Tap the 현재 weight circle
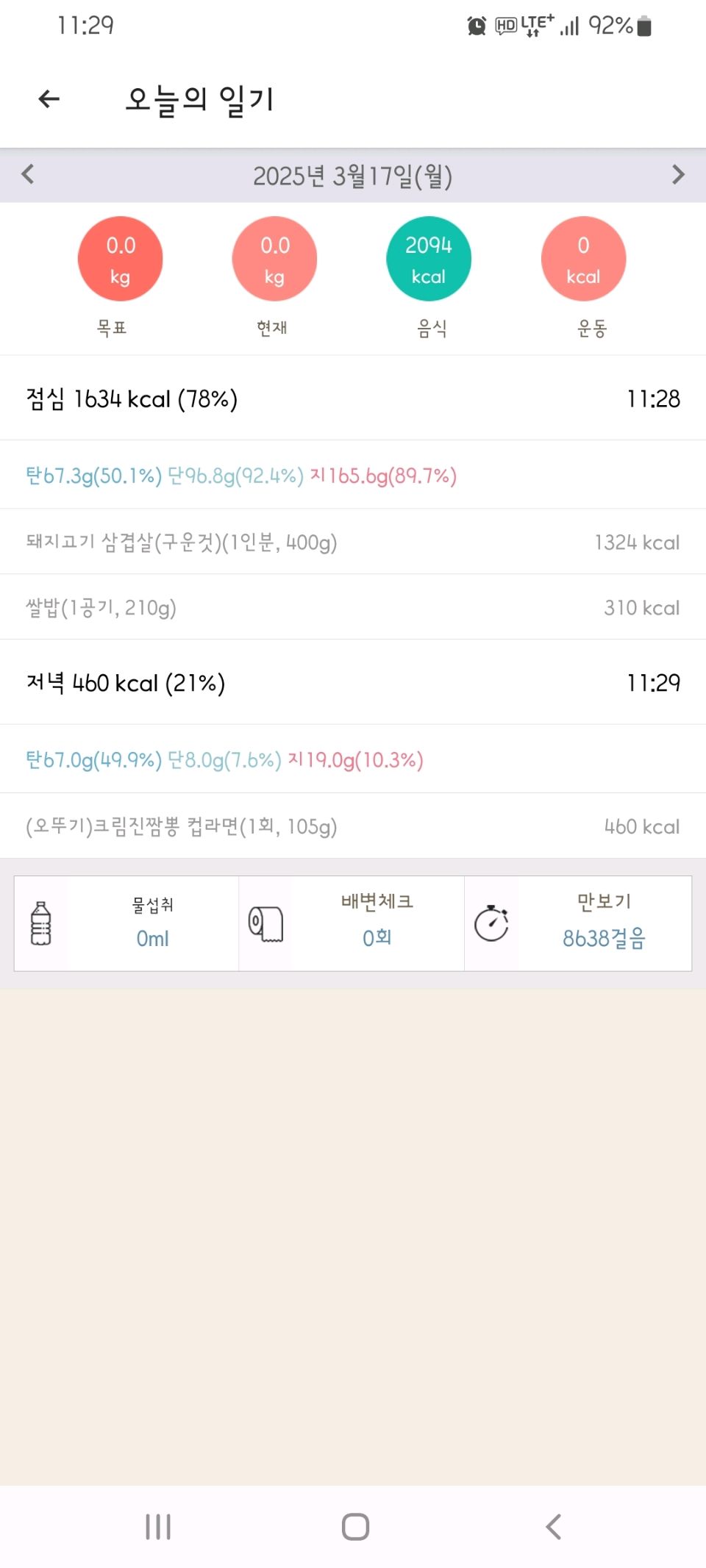The image size is (706, 1568). 274,259
